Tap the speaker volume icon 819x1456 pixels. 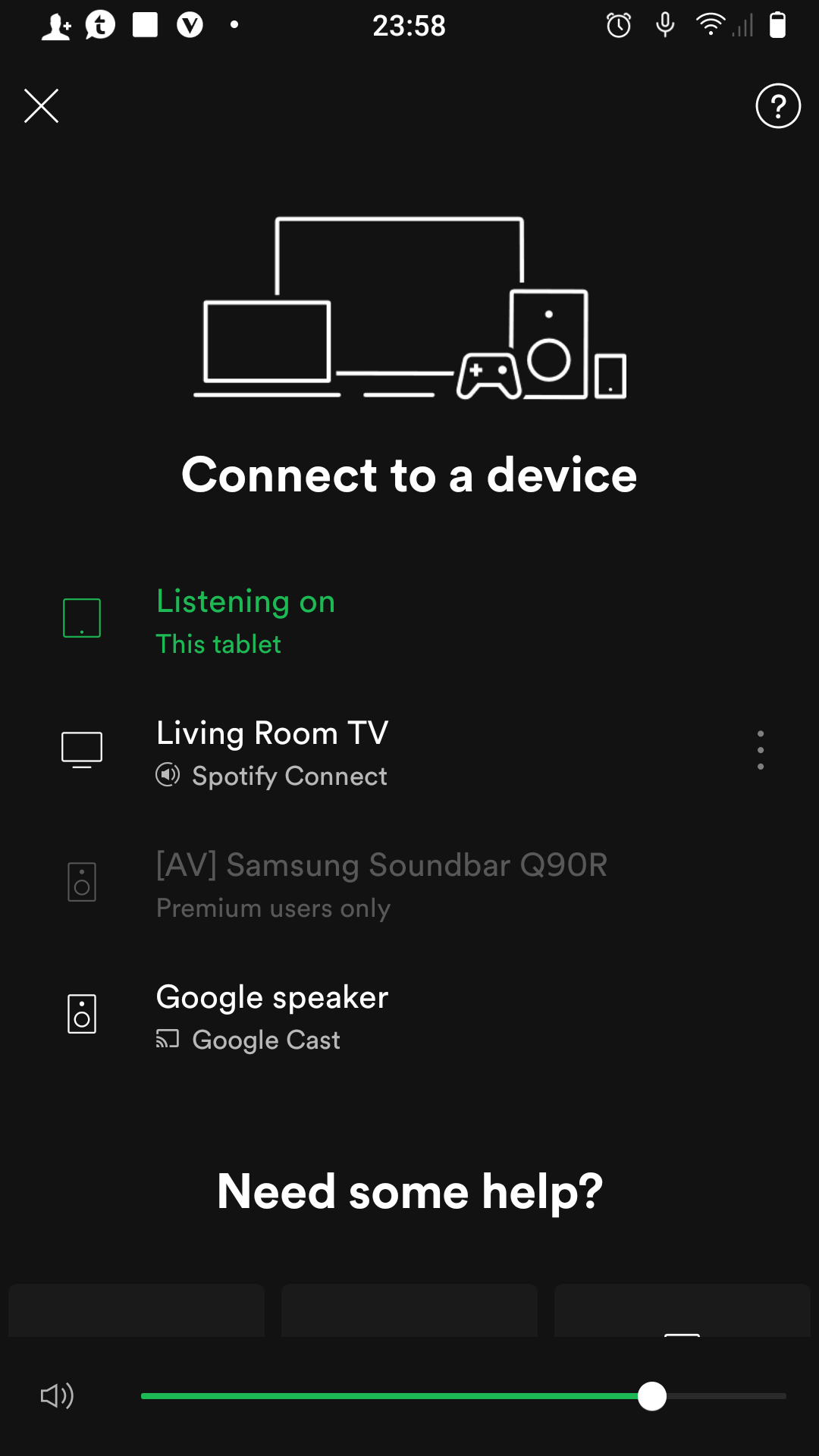57,1395
